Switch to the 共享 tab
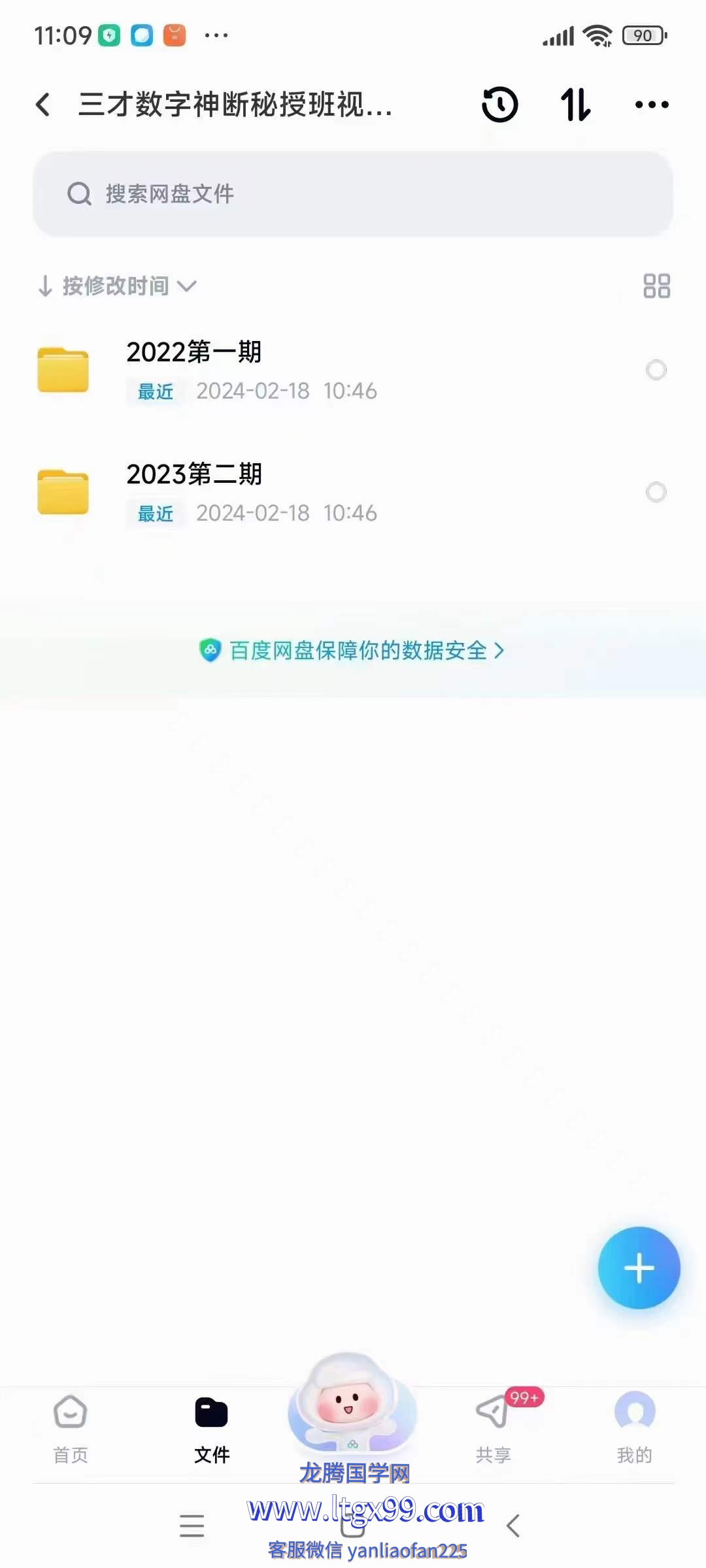The image size is (706, 1568). (x=494, y=1428)
